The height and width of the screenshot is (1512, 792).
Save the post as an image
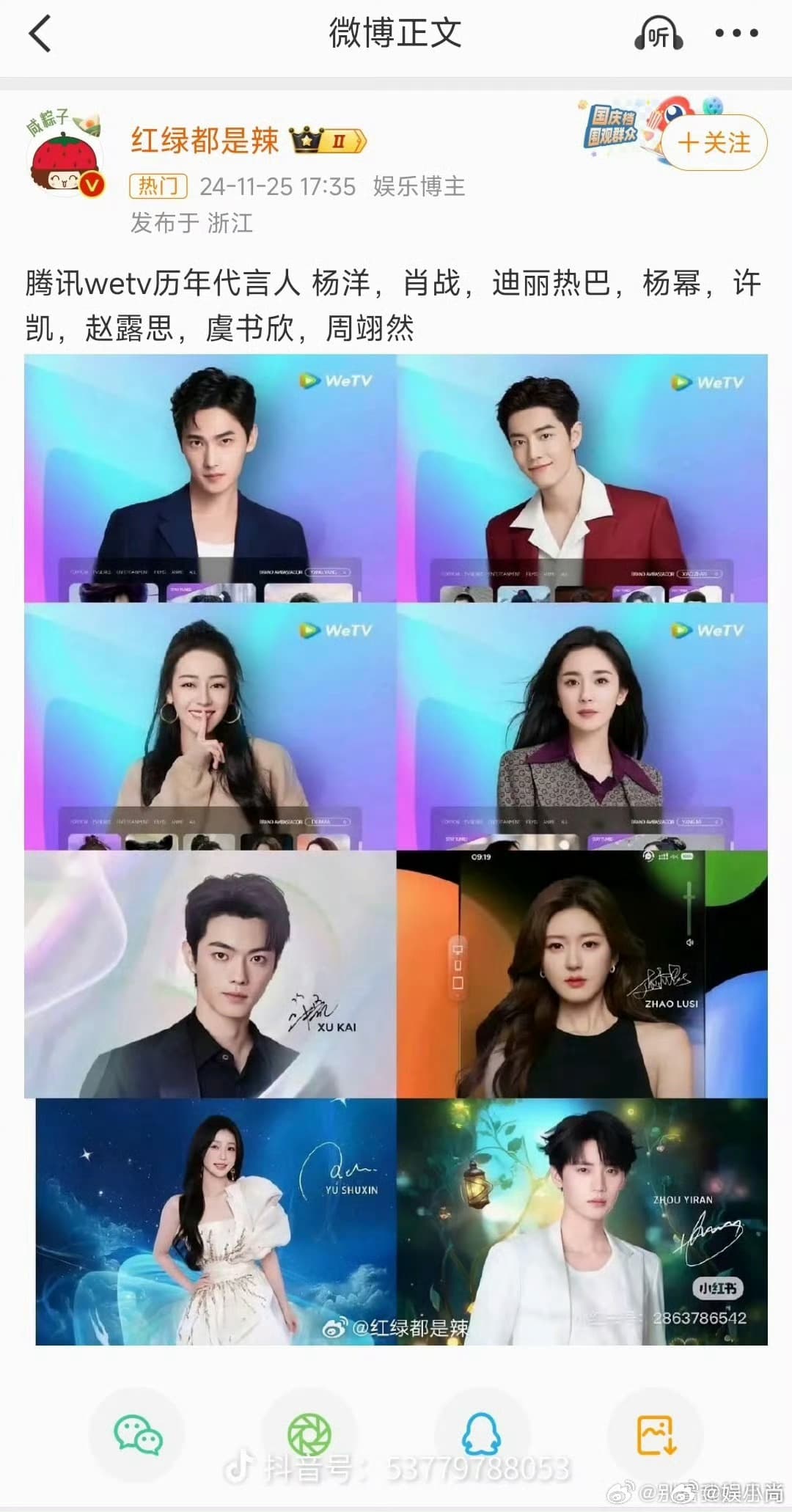coord(656,1434)
